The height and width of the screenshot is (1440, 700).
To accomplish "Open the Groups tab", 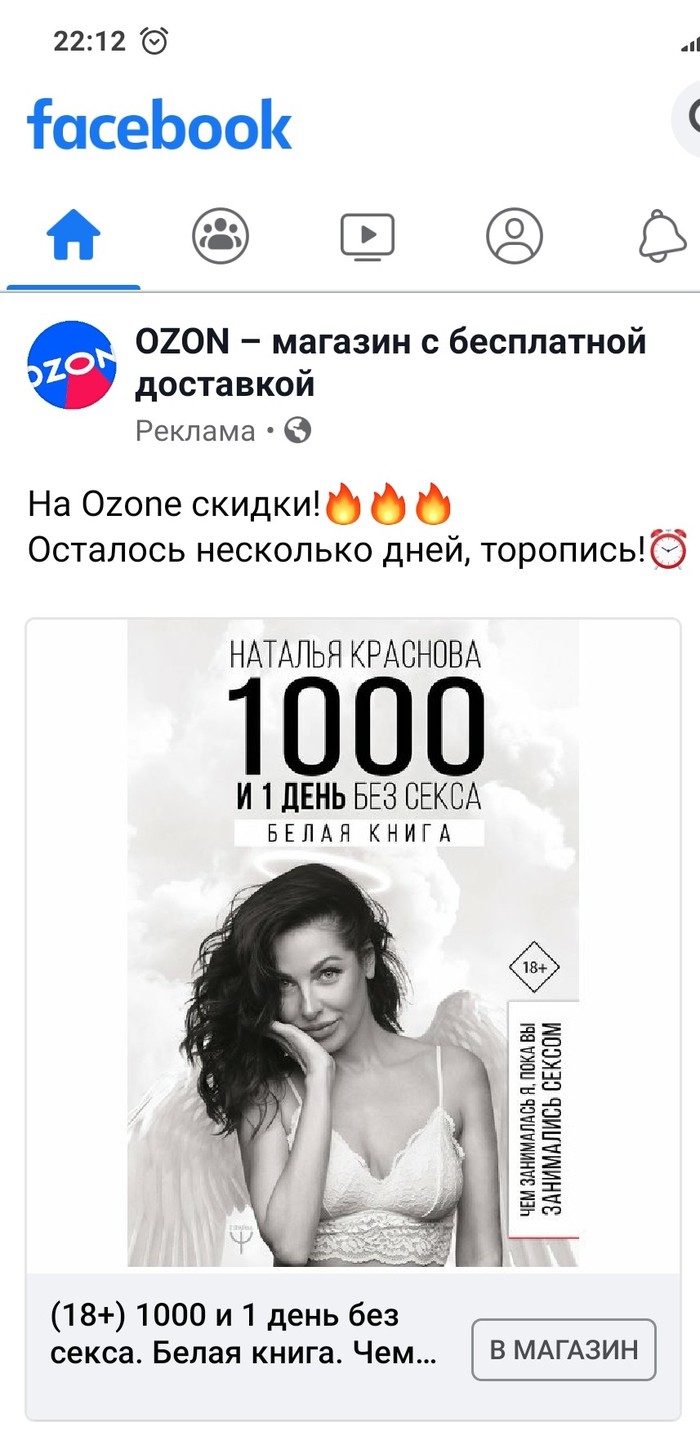I will [x=220, y=237].
